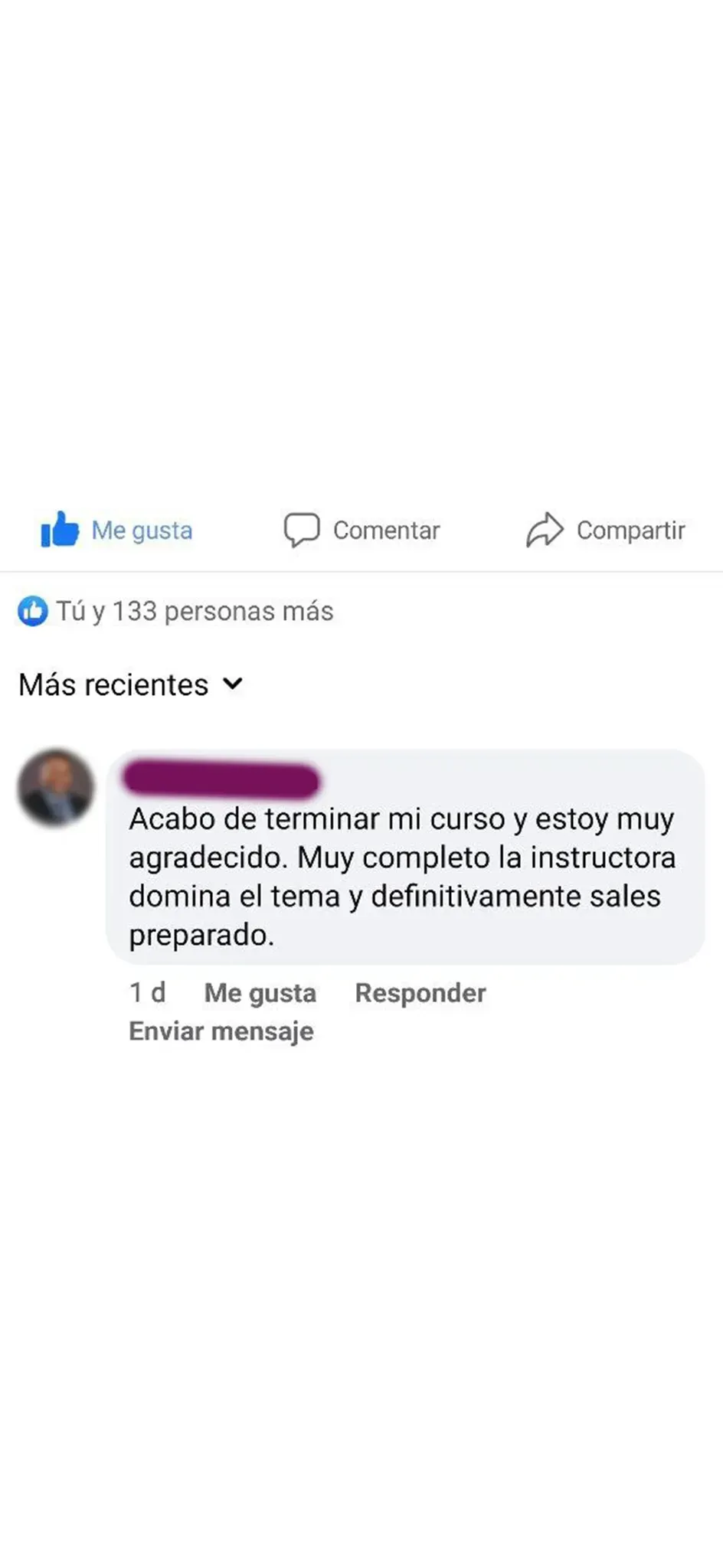Image resolution: width=723 pixels, height=1568 pixels.
Task: Tap Responder under the comment
Action: (420, 992)
